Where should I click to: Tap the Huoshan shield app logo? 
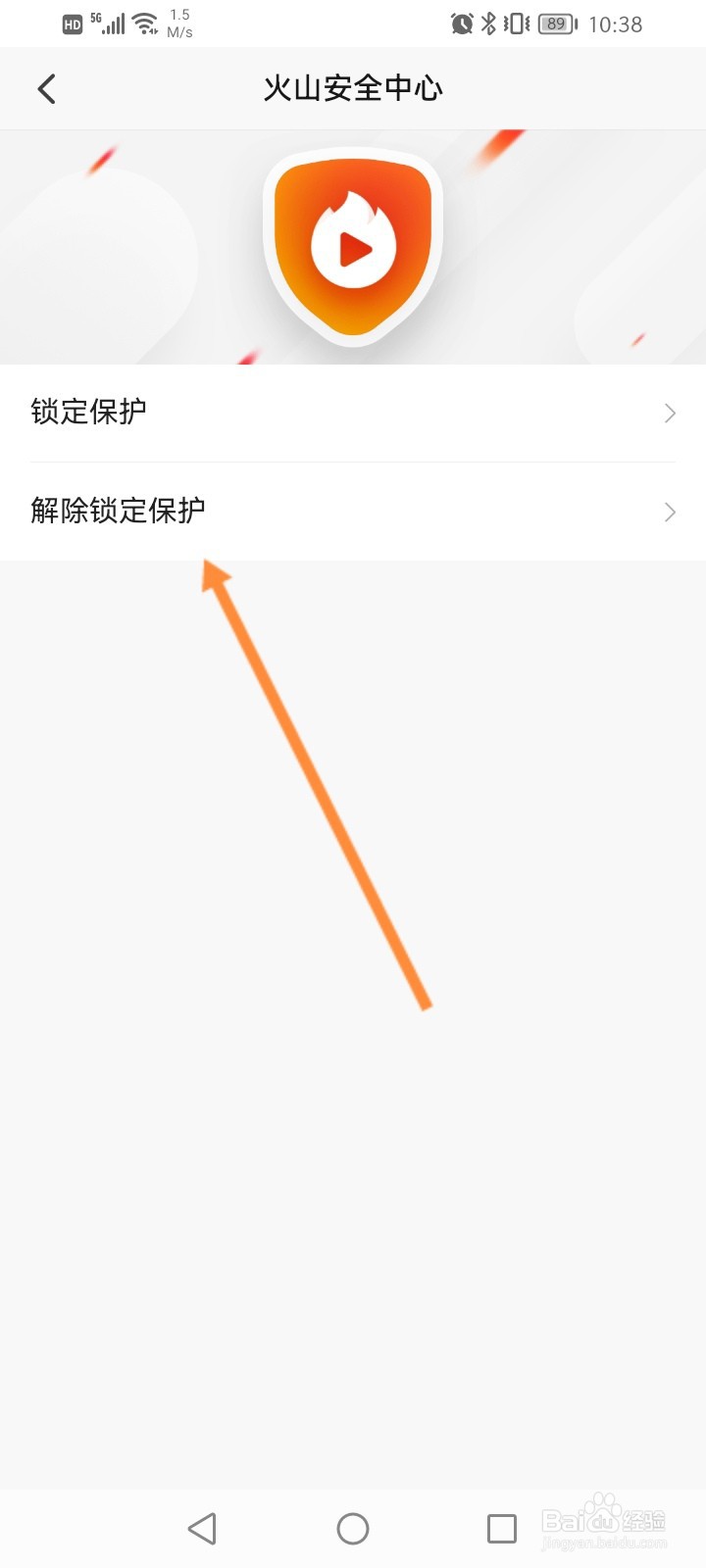353,243
